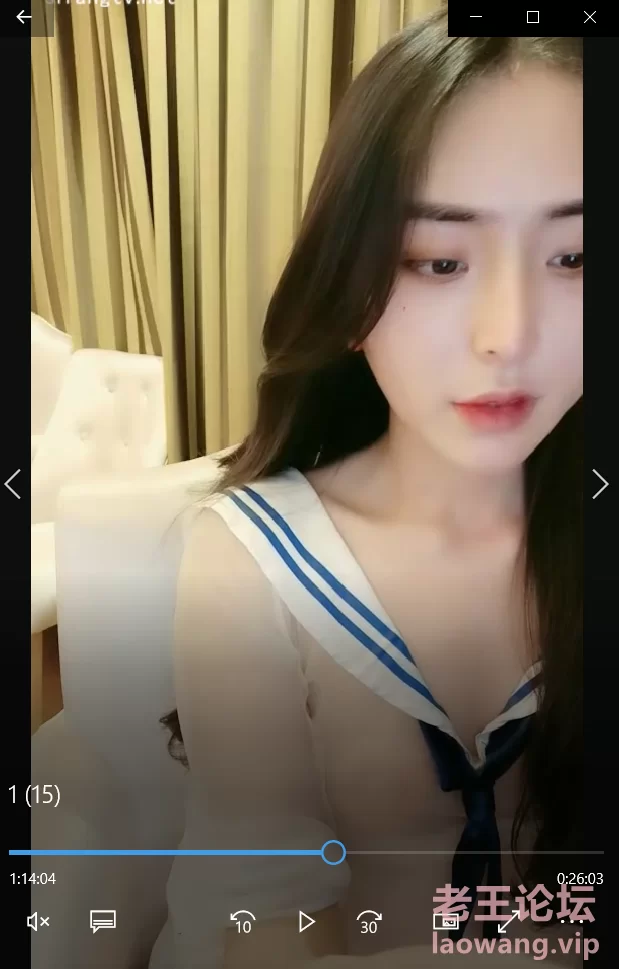Go to the previous video

[x=13, y=485]
